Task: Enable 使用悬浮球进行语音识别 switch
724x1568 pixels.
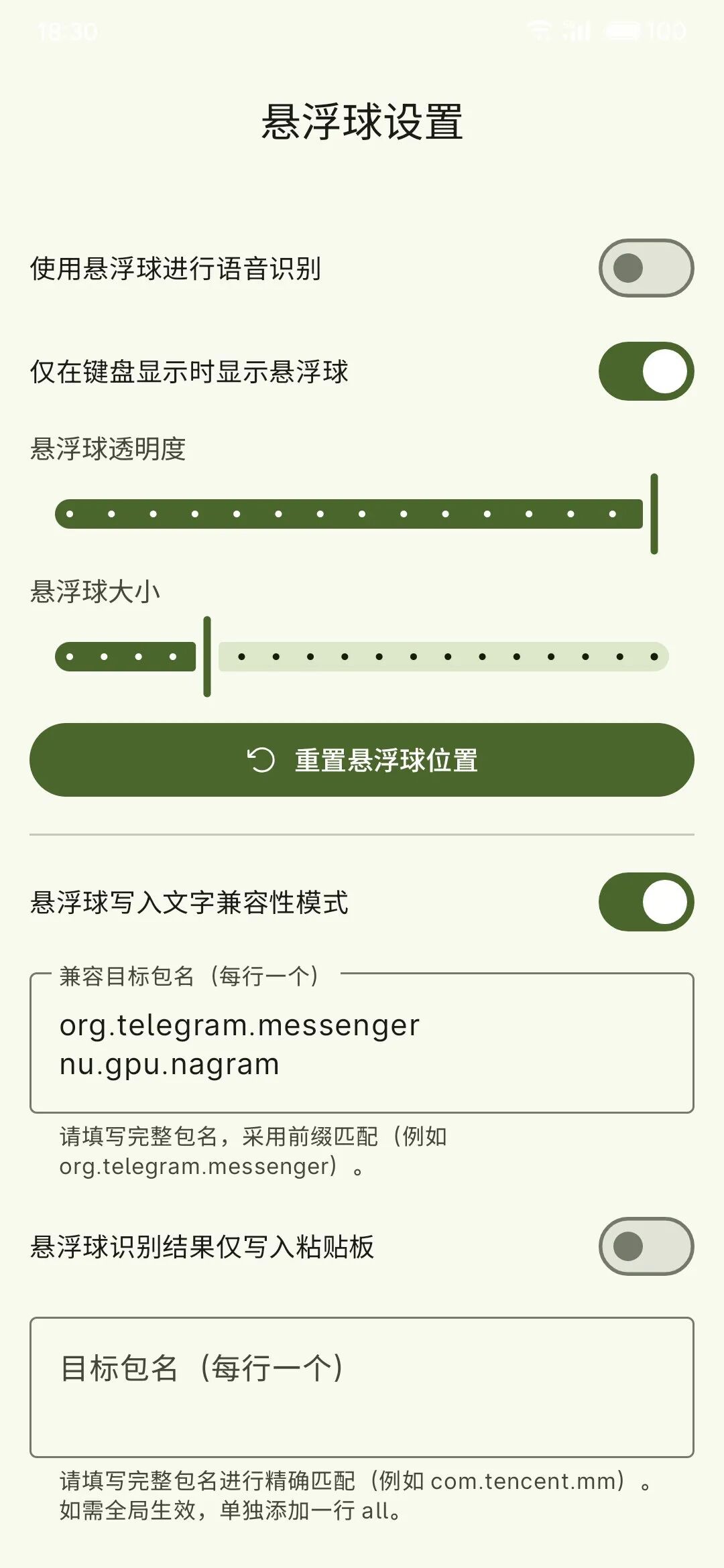Action: [646, 268]
